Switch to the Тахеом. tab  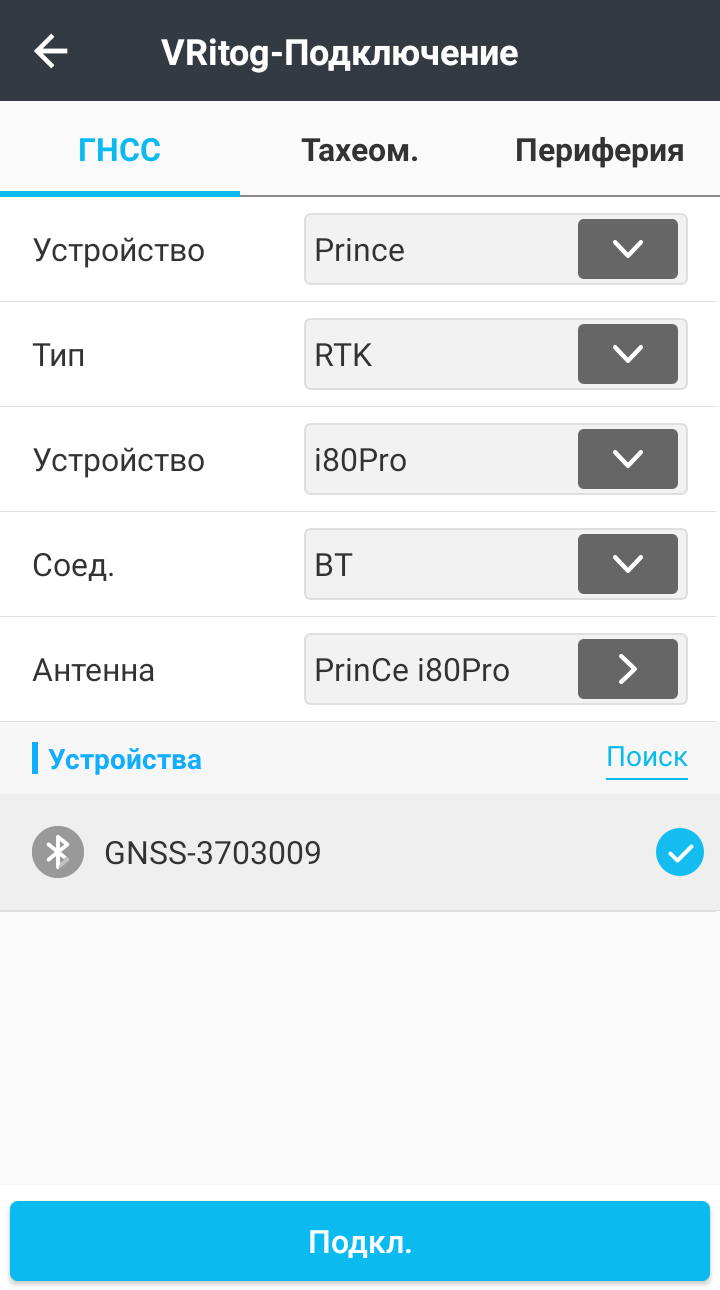pos(360,150)
